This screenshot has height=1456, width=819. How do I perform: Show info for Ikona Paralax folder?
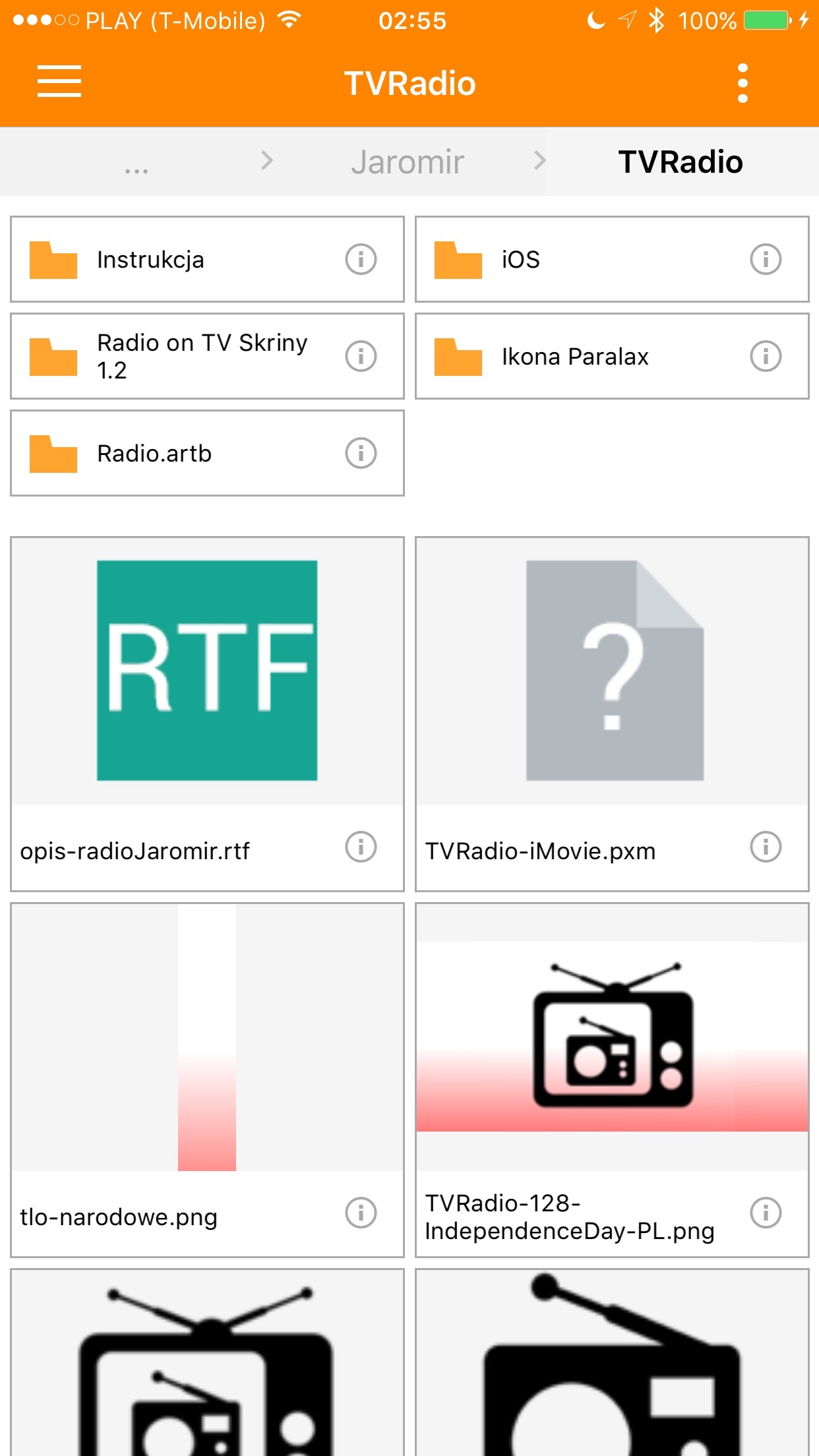pos(766,356)
